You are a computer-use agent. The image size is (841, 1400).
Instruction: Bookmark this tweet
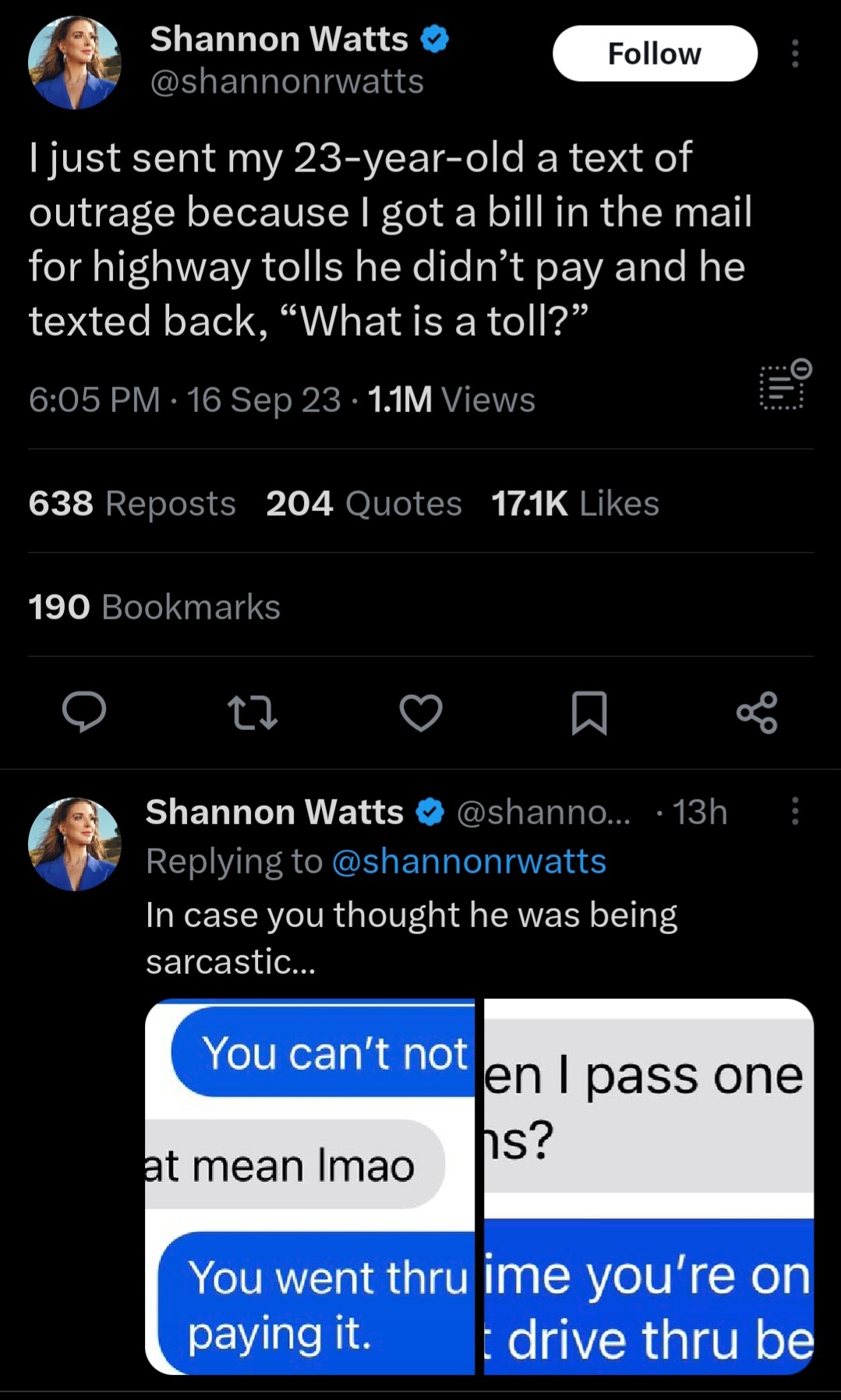[x=589, y=713]
